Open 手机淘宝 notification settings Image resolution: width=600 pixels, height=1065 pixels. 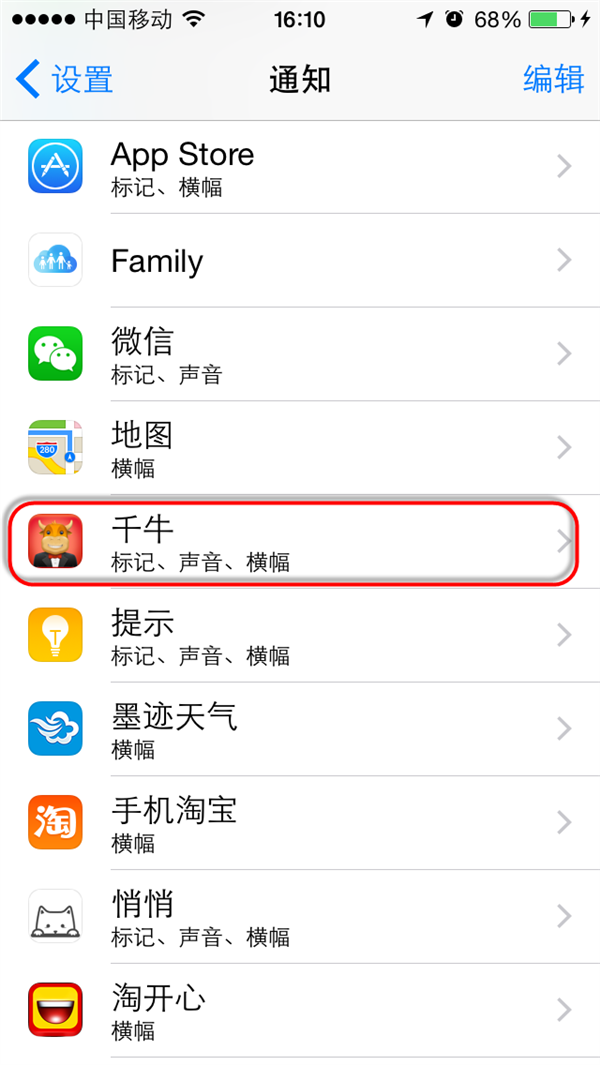[x=300, y=823]
